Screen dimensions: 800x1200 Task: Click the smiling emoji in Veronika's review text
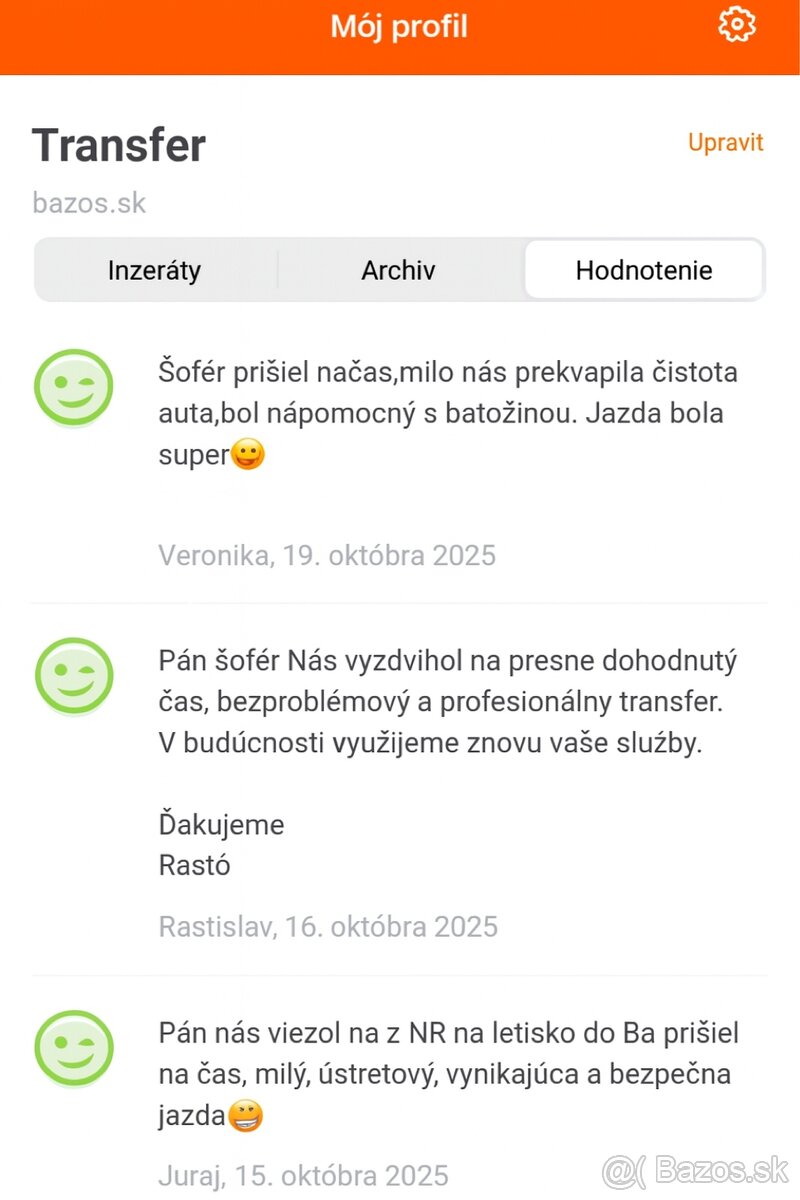click(x=248, y=455)
